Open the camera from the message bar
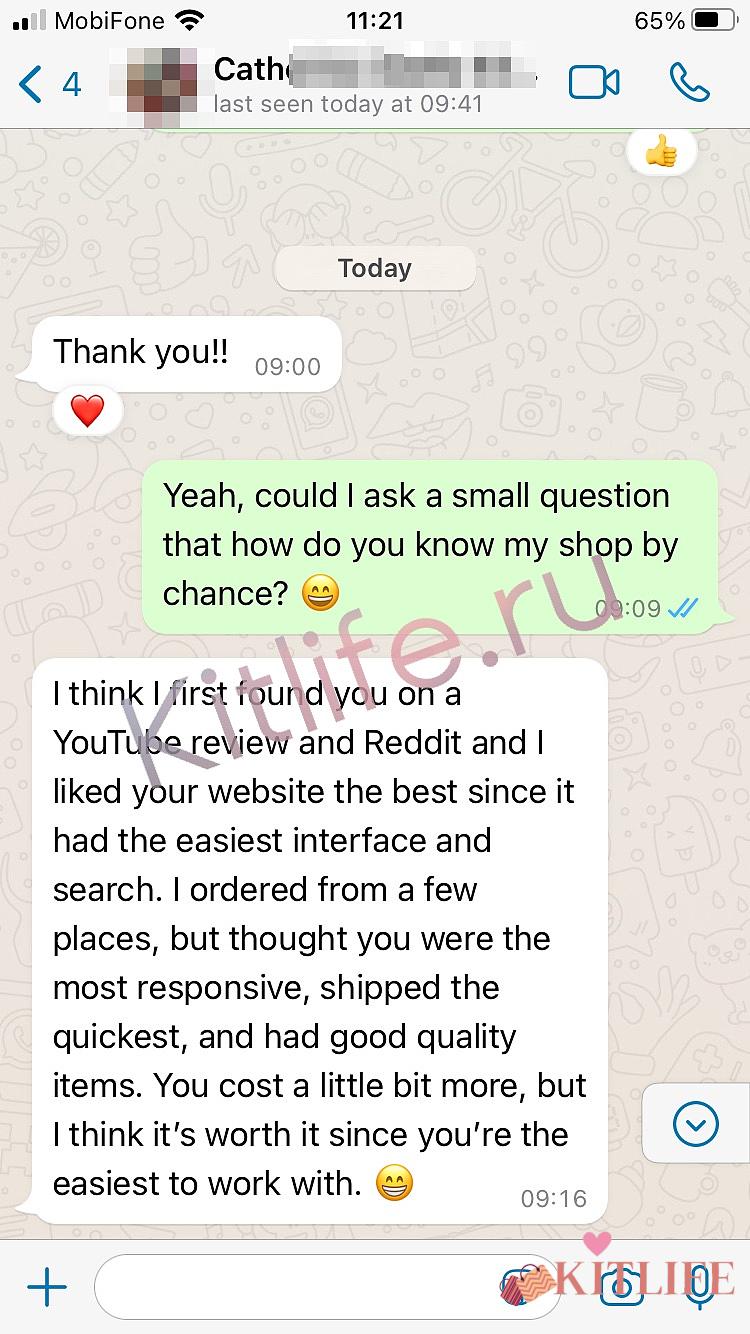 pos(621,1287)
